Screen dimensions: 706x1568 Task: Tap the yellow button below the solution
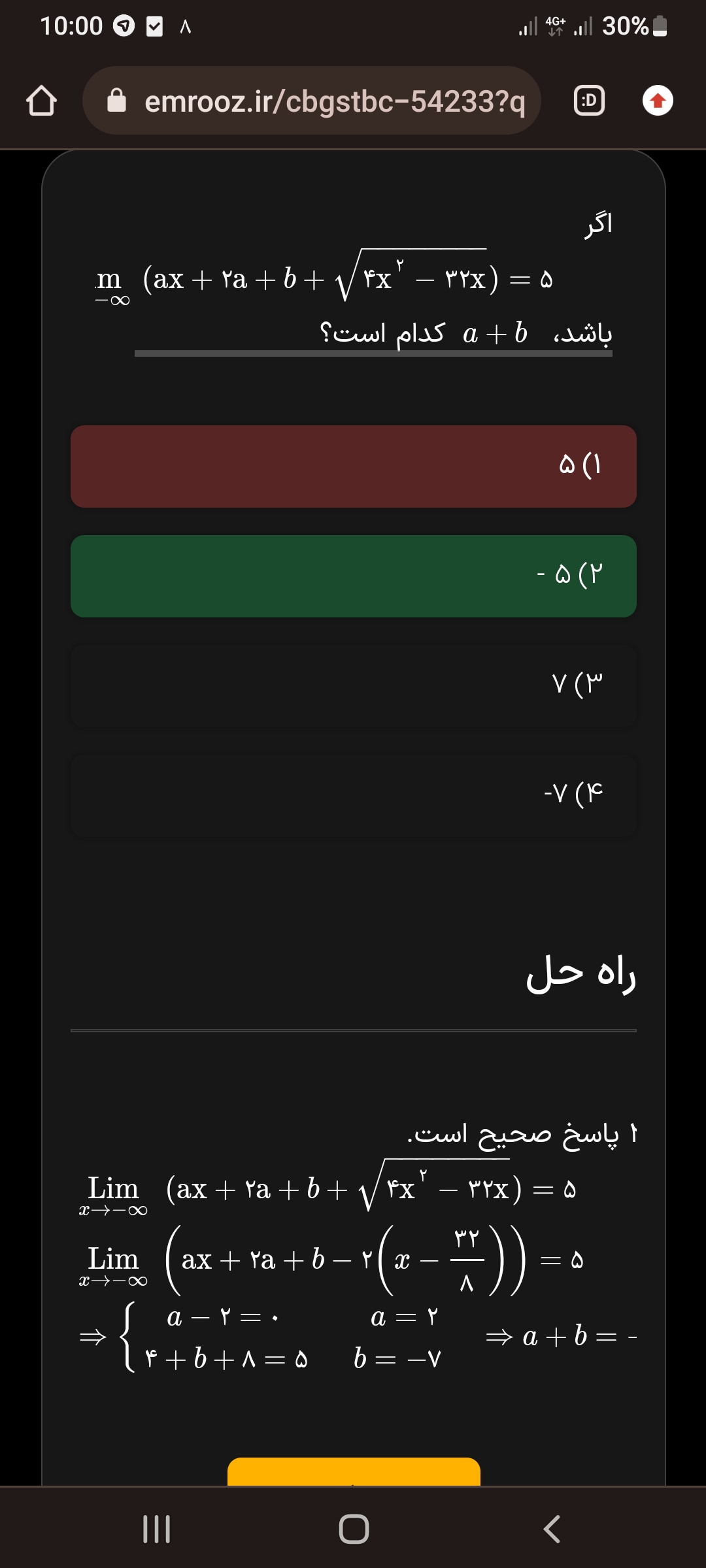click(353, 1473)
